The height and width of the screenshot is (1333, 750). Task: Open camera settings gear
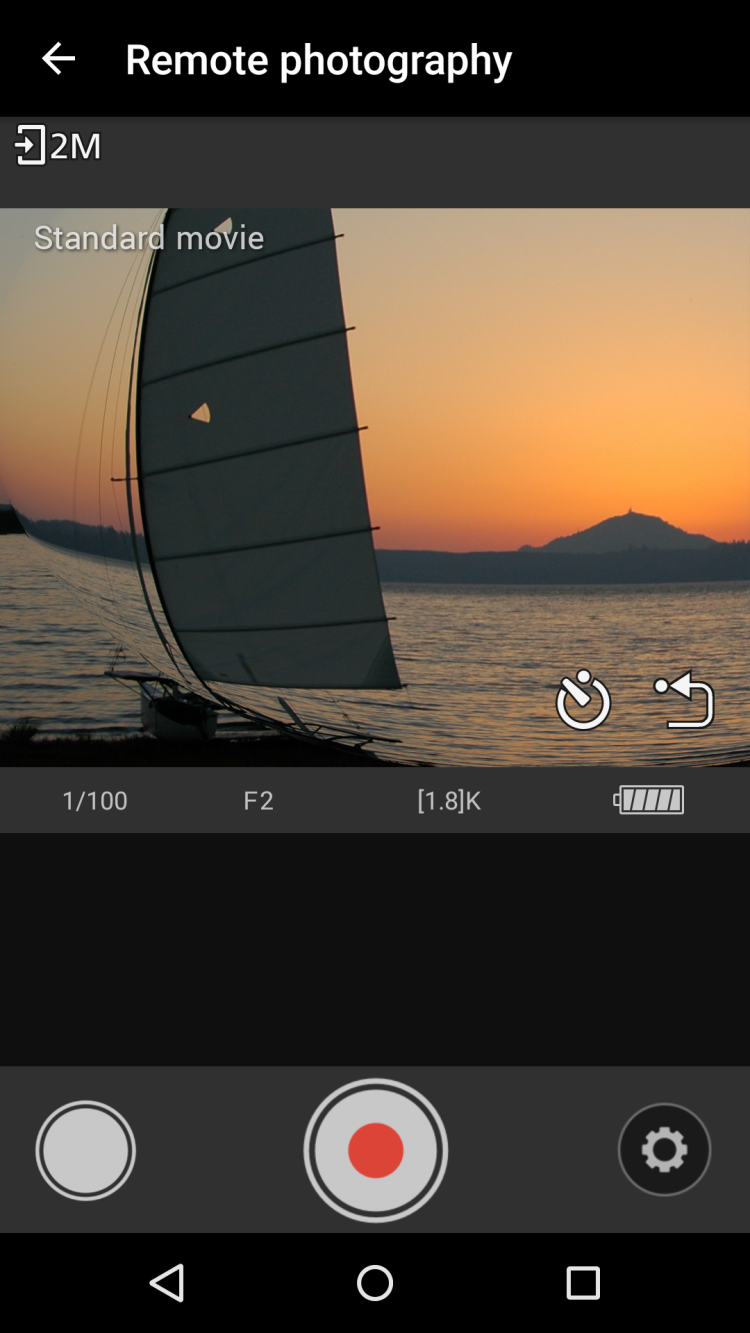(x=664, y=1150)
